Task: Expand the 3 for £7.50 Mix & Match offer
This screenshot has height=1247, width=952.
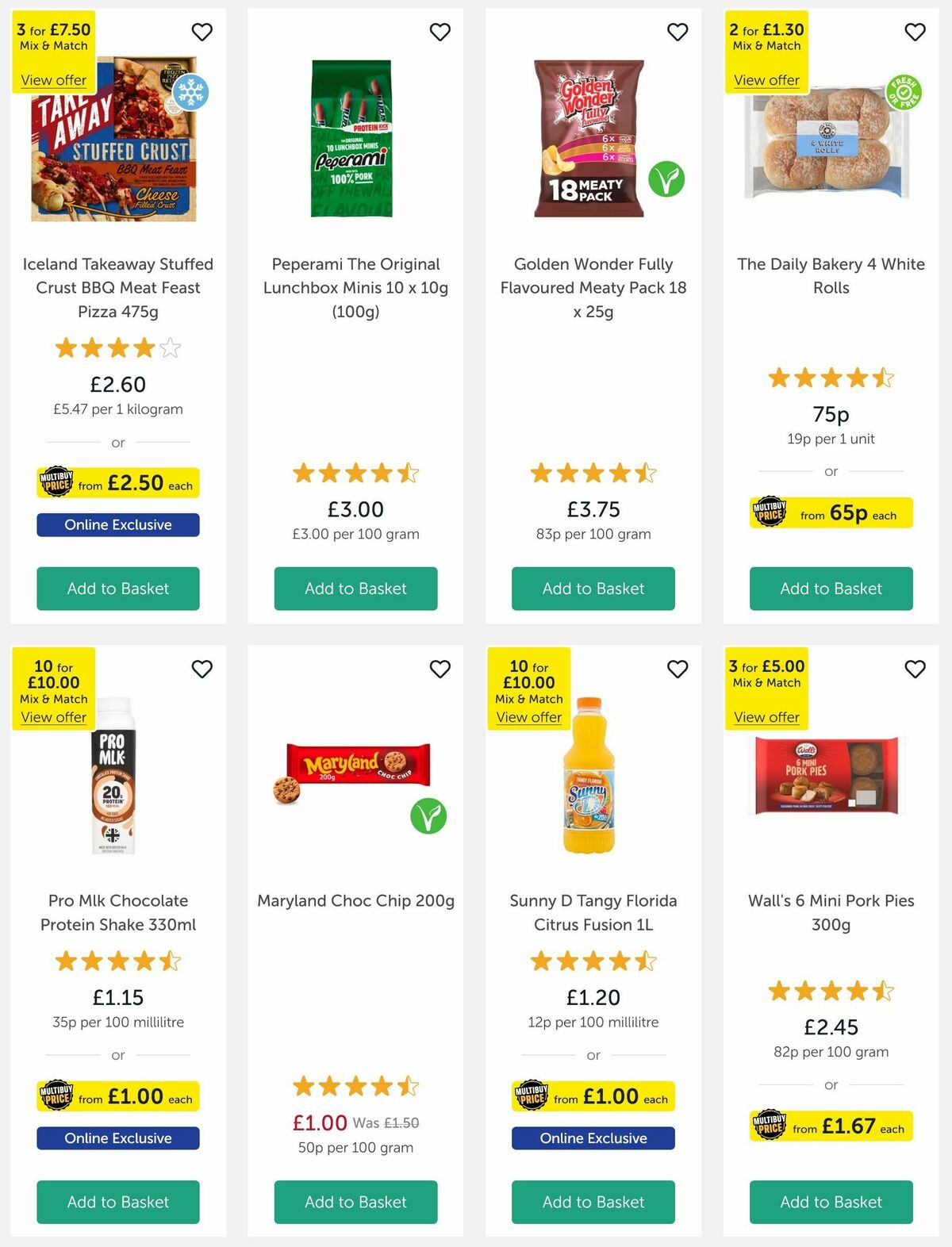Action: coord(53,80)
